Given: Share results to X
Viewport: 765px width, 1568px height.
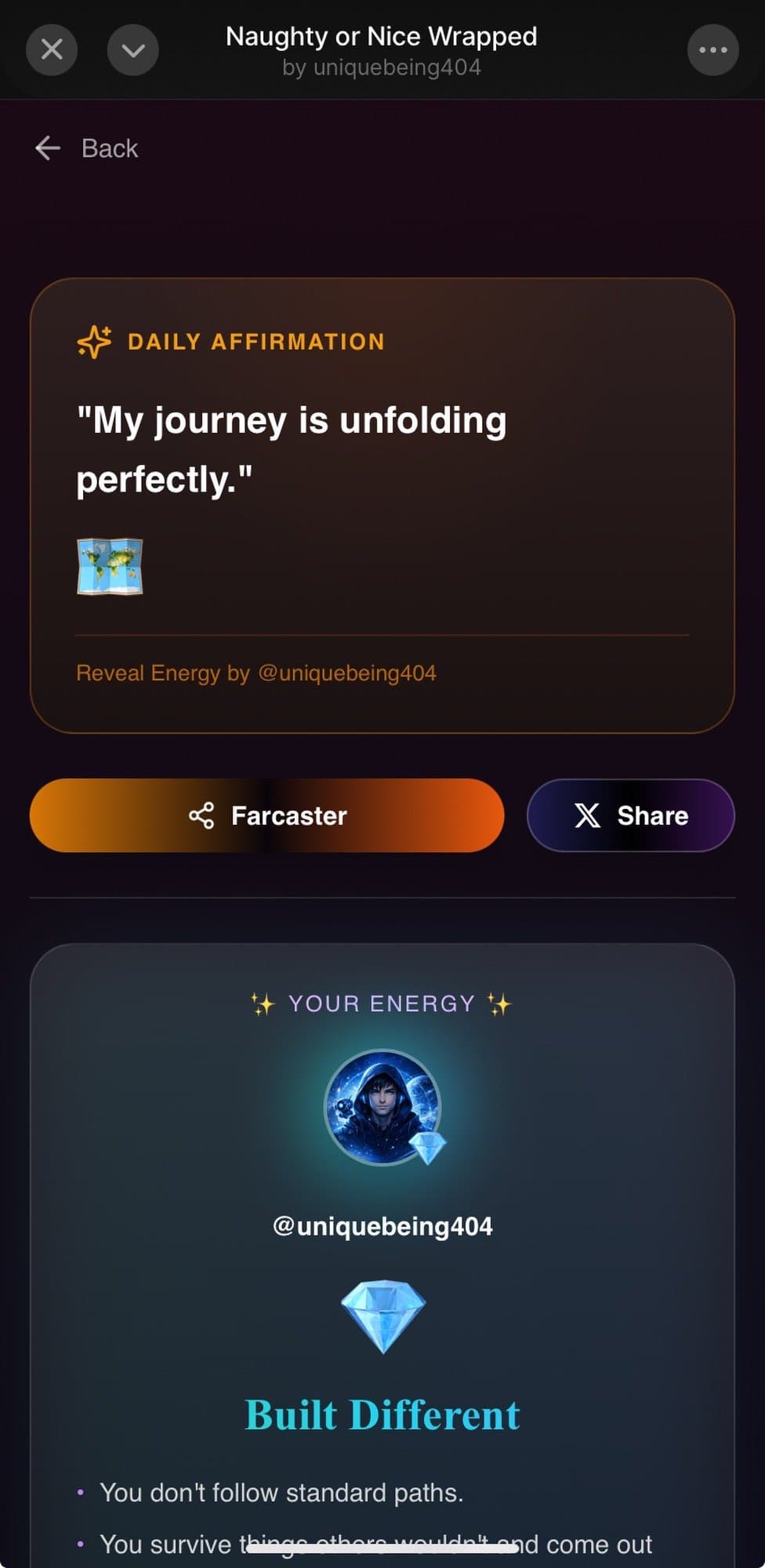Looking at the screenshot, I should coord(630,815).
